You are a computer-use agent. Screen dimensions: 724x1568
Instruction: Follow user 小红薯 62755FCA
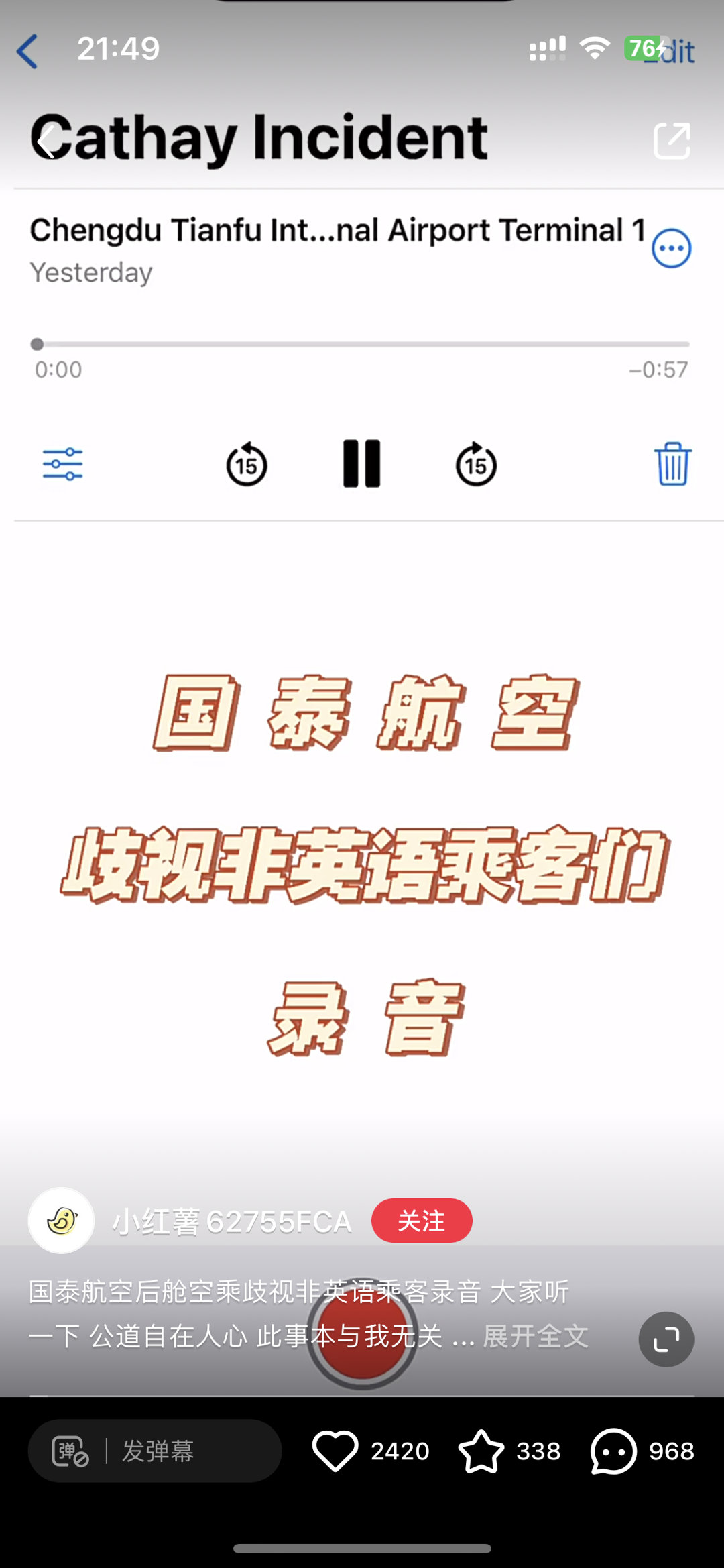[422, 1221]
